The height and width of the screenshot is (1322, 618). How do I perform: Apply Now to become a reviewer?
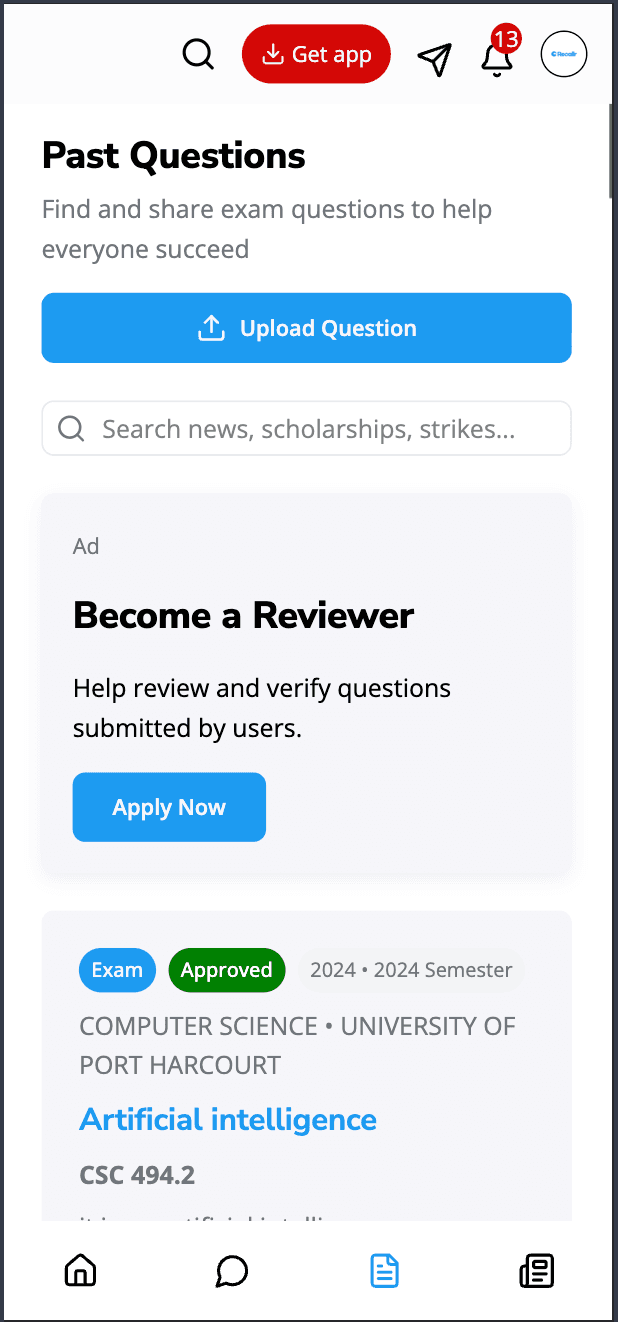coord(169,807)
